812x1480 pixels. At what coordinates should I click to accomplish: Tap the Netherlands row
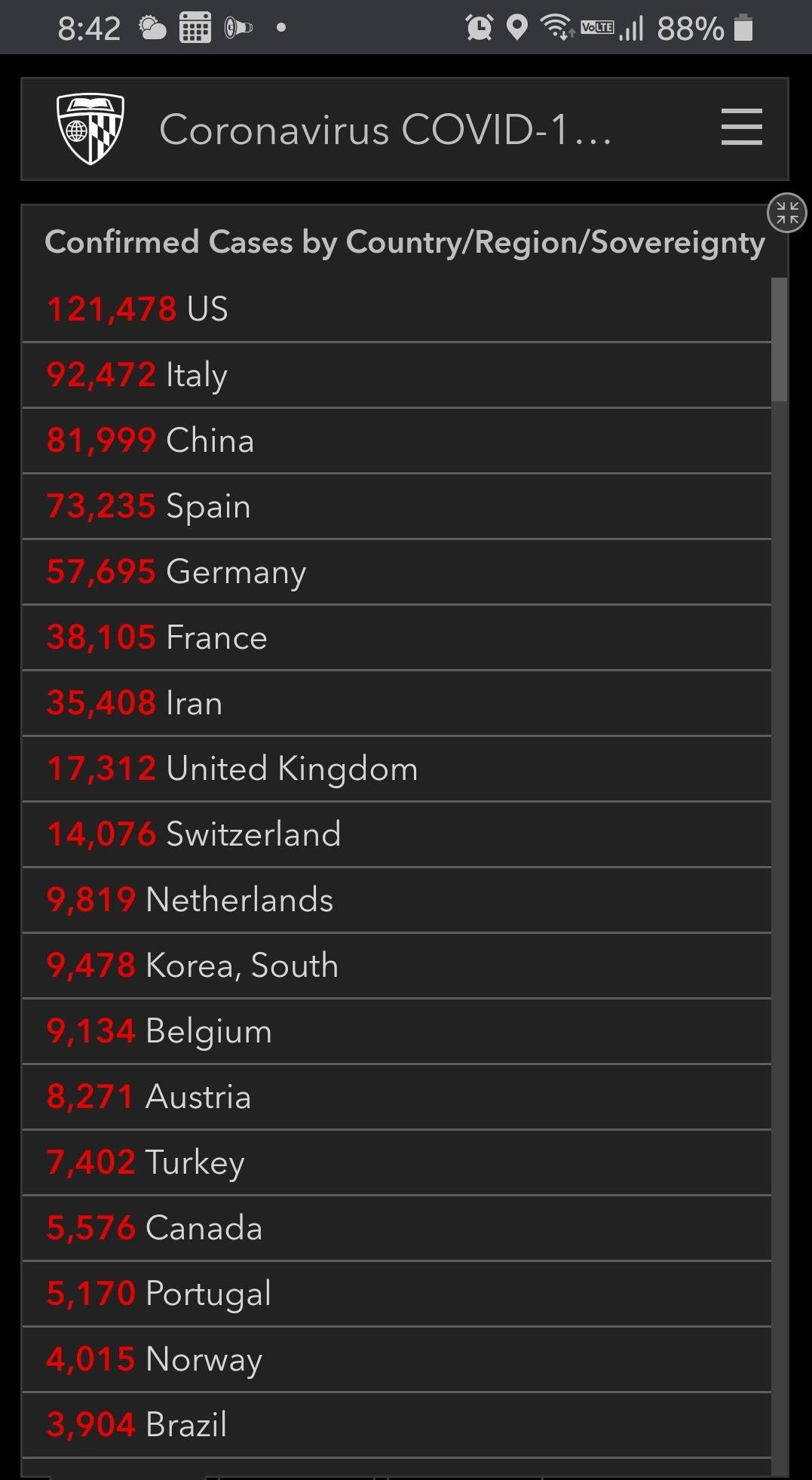(397, 900)
